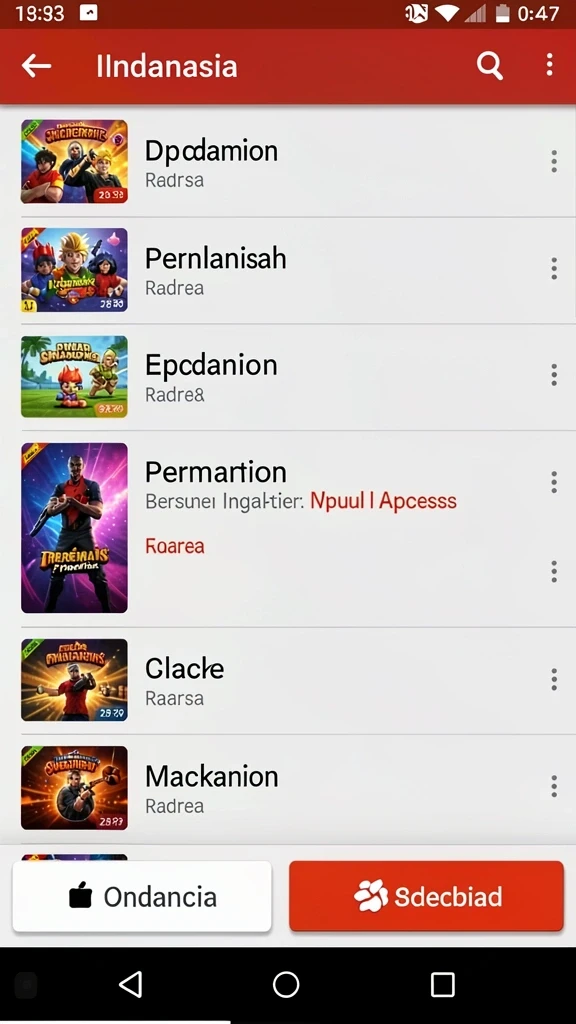Open more options for Dpcdamion

[554, 161]
